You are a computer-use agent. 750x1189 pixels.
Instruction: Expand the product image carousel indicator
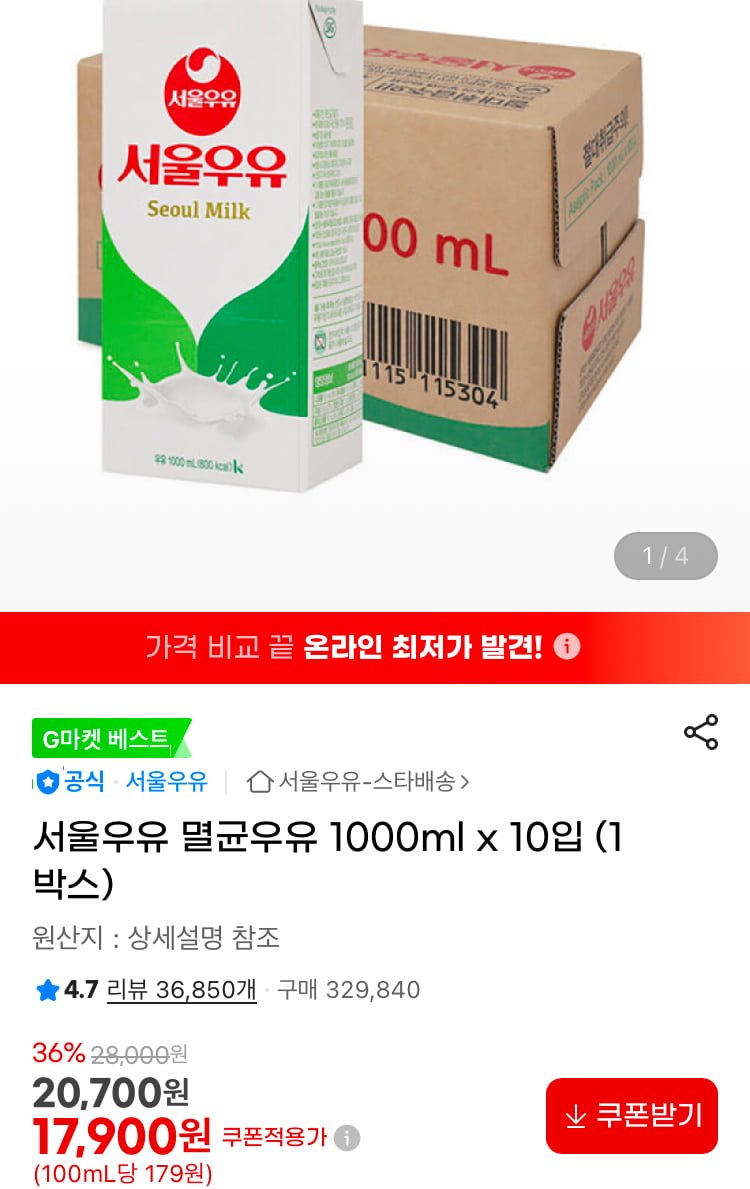click(x=667, y=553)
